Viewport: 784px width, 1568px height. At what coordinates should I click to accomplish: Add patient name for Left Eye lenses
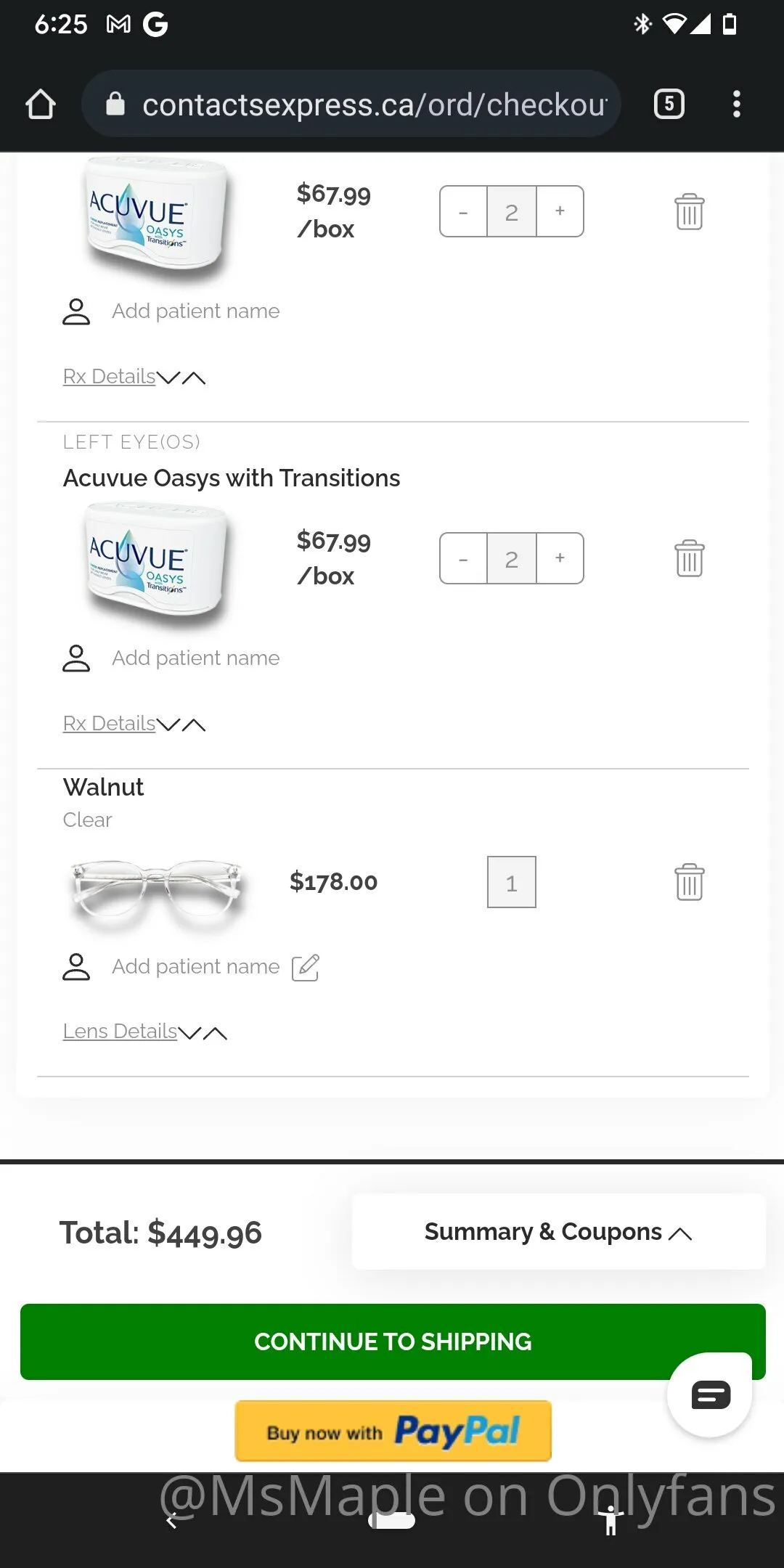pos(195,658)
